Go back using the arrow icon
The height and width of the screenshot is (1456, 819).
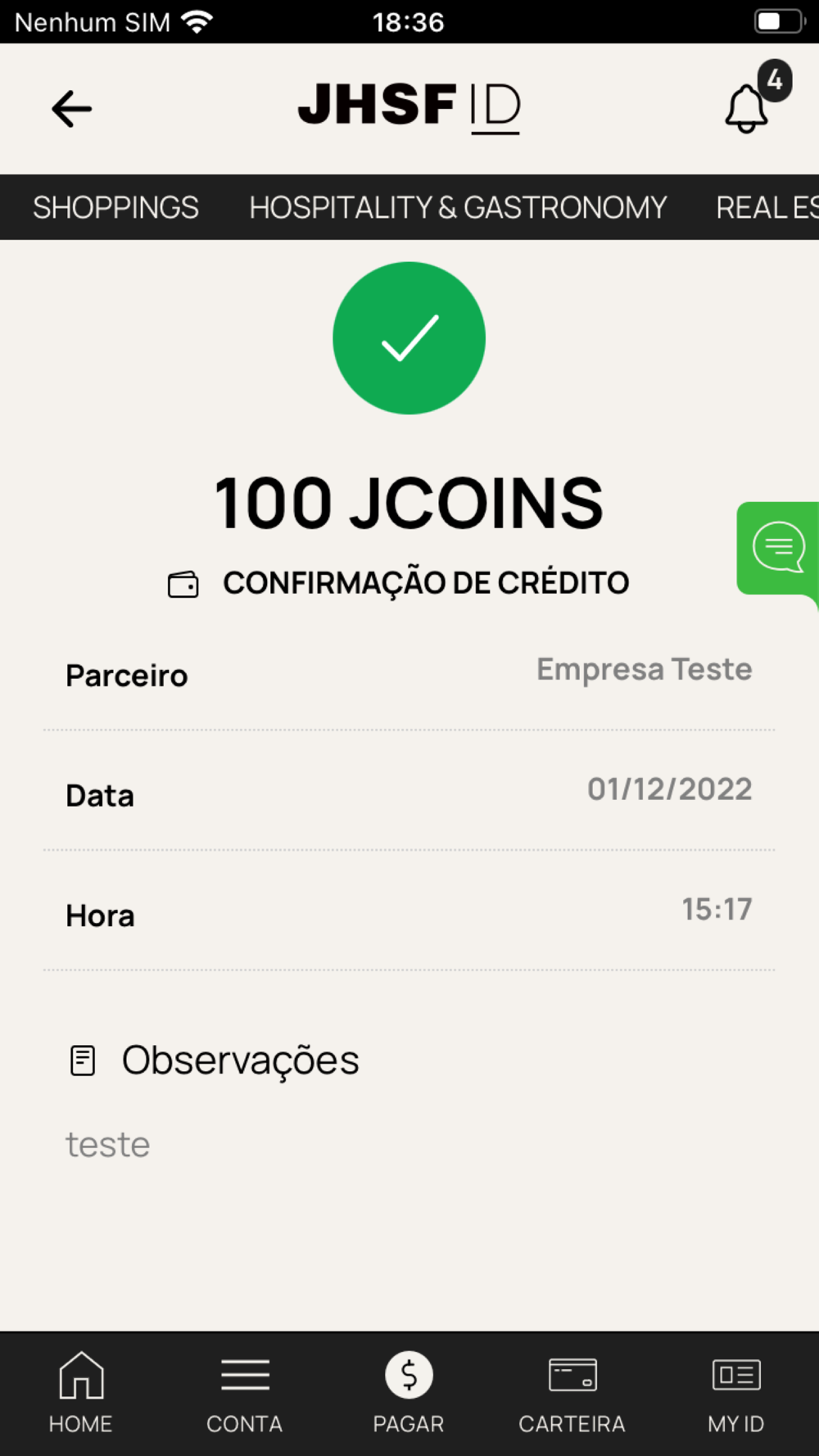click(72, 109)
